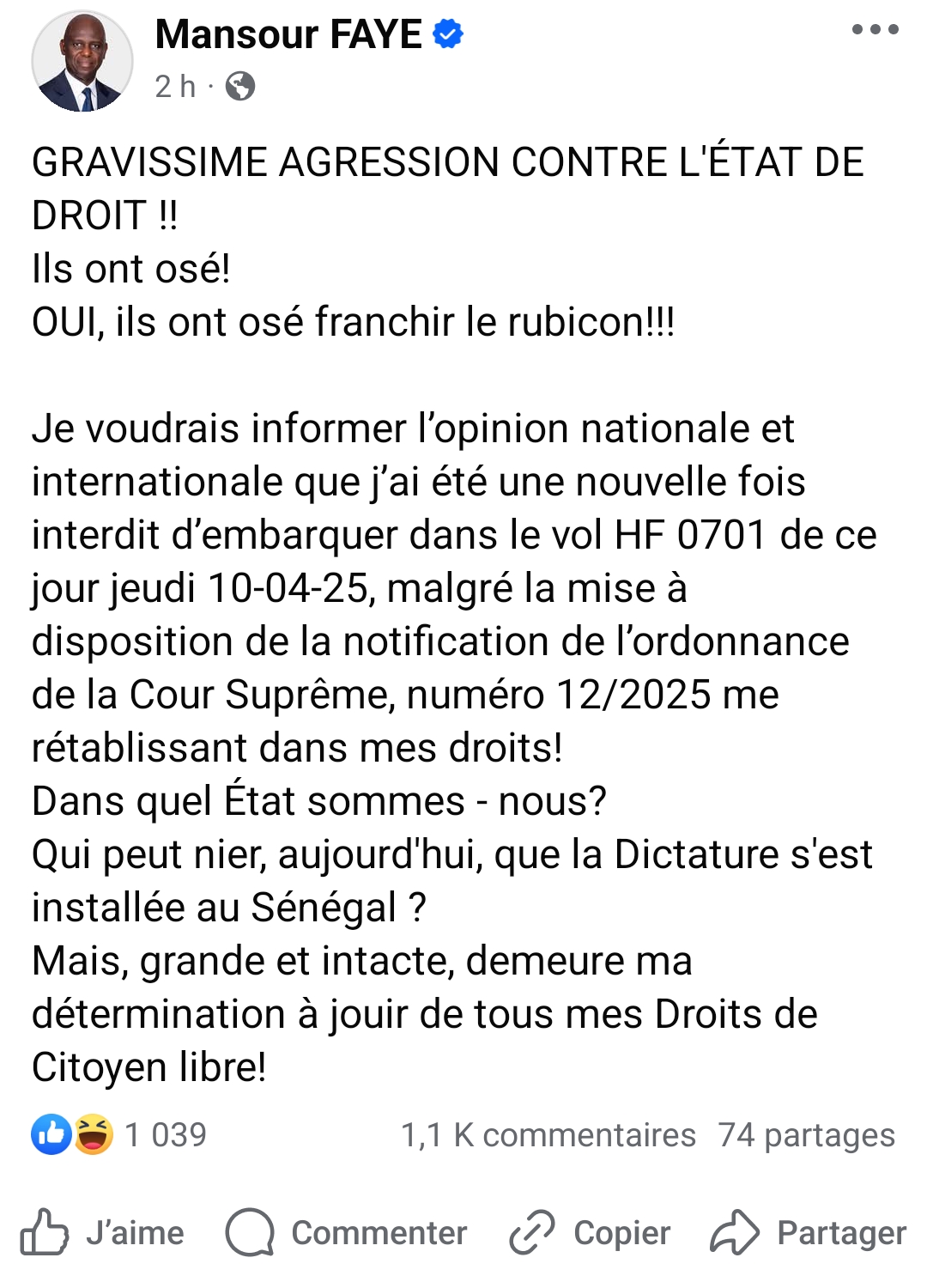Open Mansour FAYE's profile picture

(x=82, y=62)
